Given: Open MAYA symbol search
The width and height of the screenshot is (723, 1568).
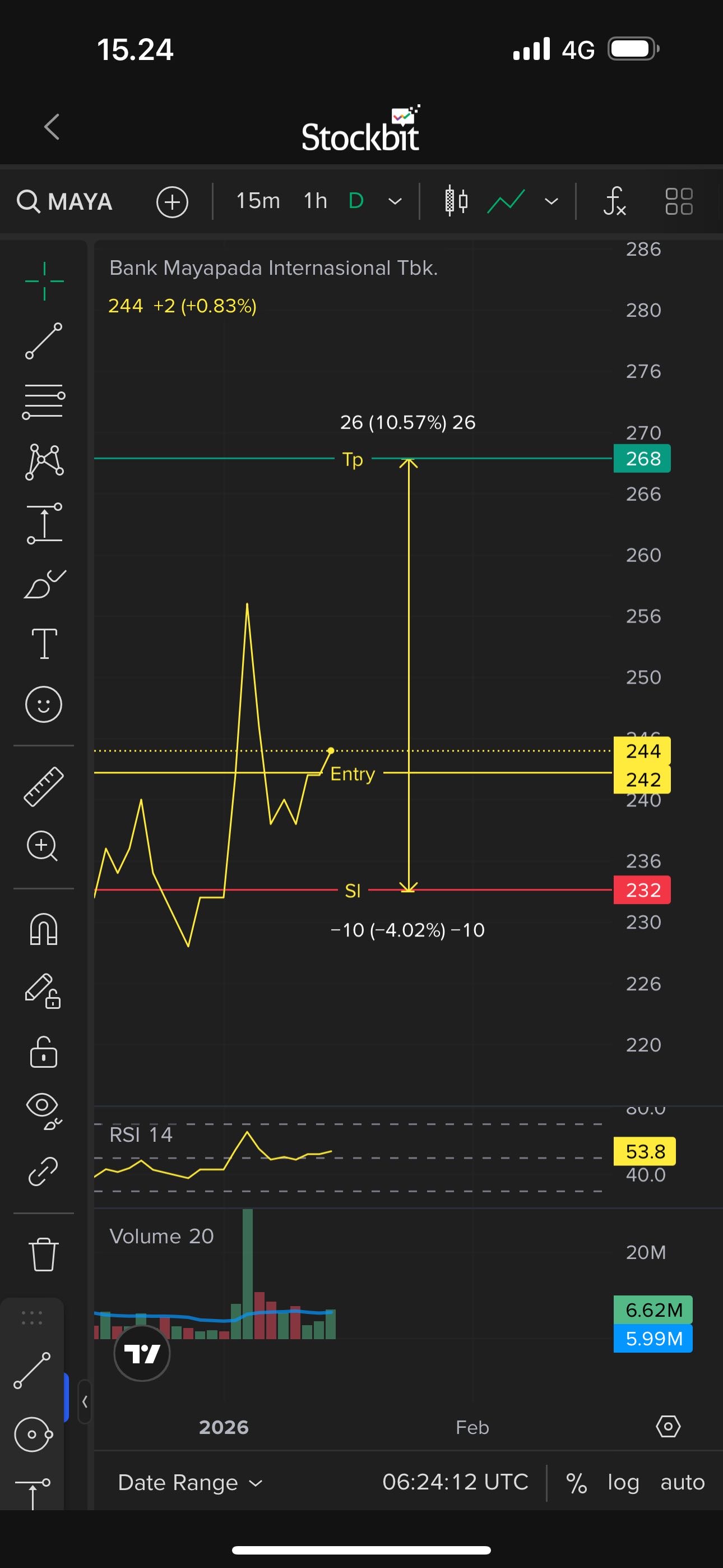Looking at the screenshot, I should click(66, 201).
